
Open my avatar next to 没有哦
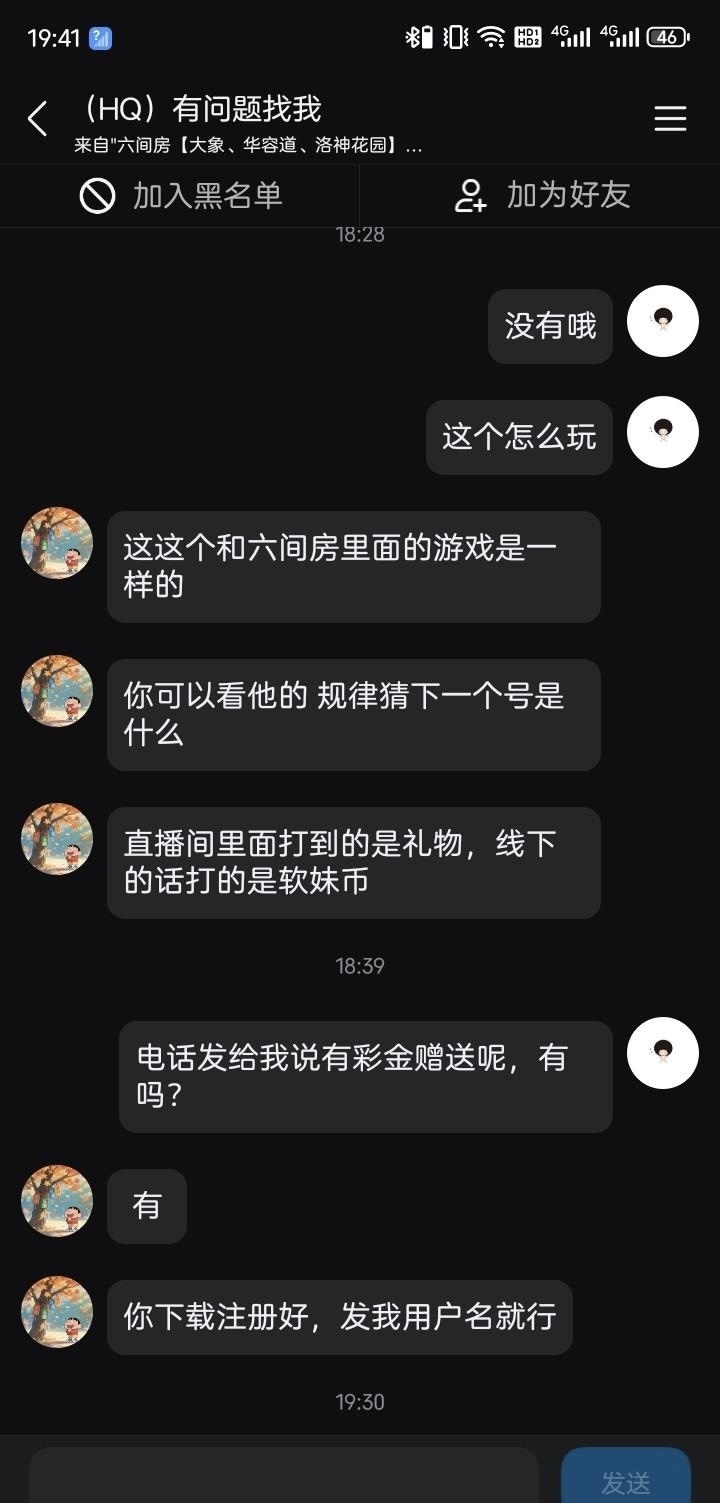tap(662, 321)
